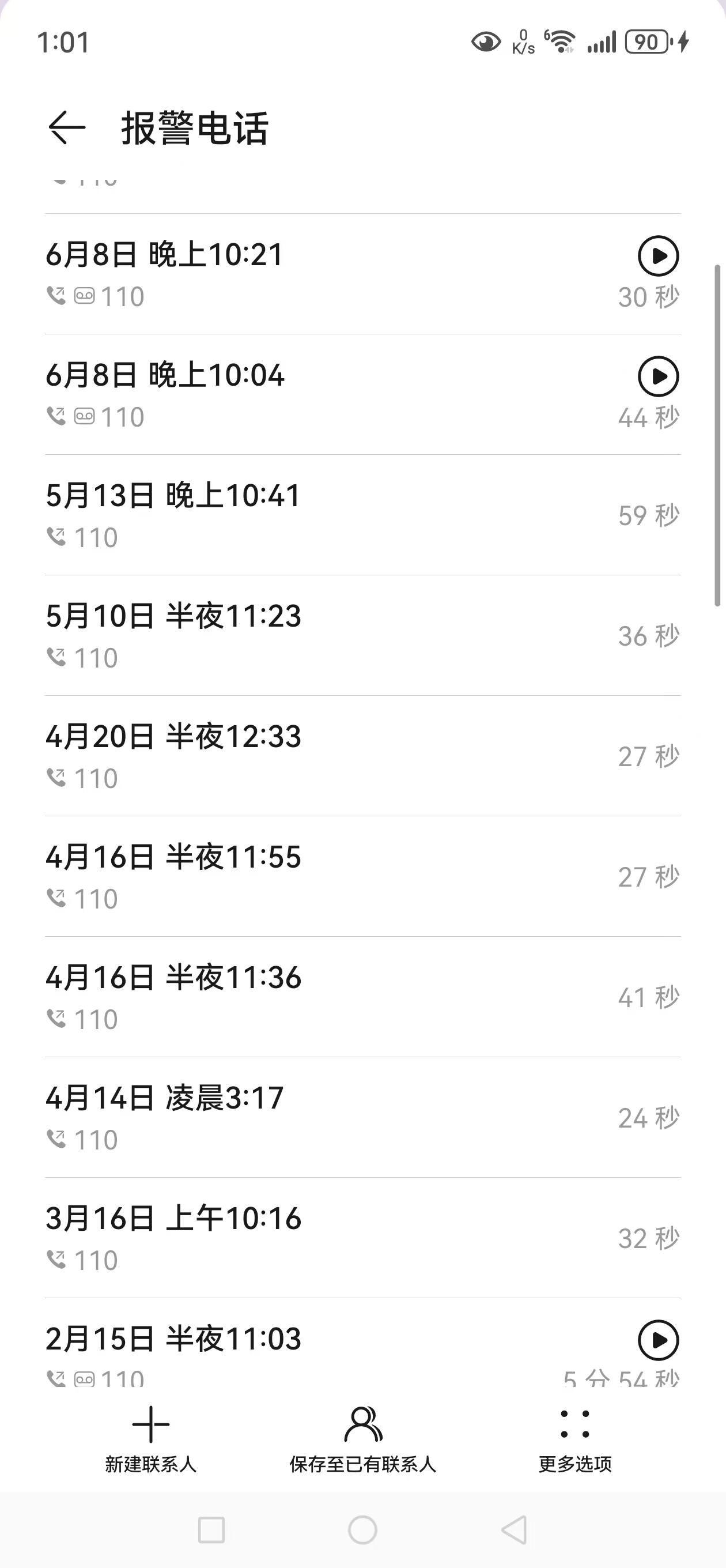Open the 5月10日 半夜11:23 call entry
The image size is (726, 1568).
tap(362, 635)
